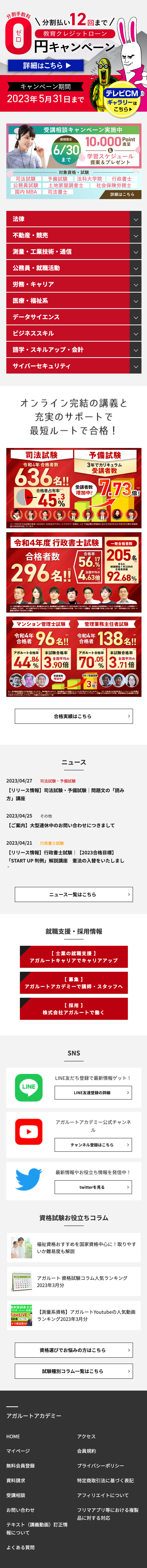View ニュース一覧はこちら
Screen dimensions: 147x1568
tap(73, 894)
